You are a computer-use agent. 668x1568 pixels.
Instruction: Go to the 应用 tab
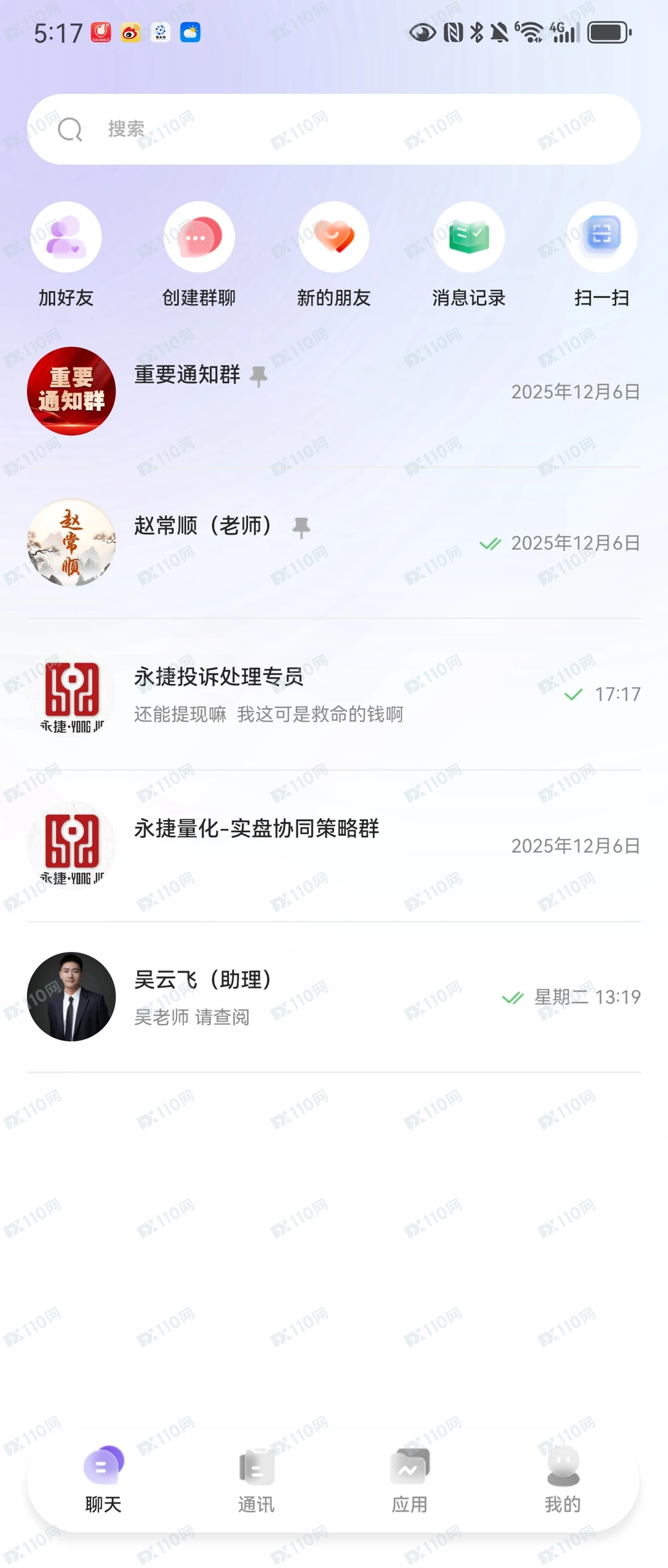[409, 1479]
